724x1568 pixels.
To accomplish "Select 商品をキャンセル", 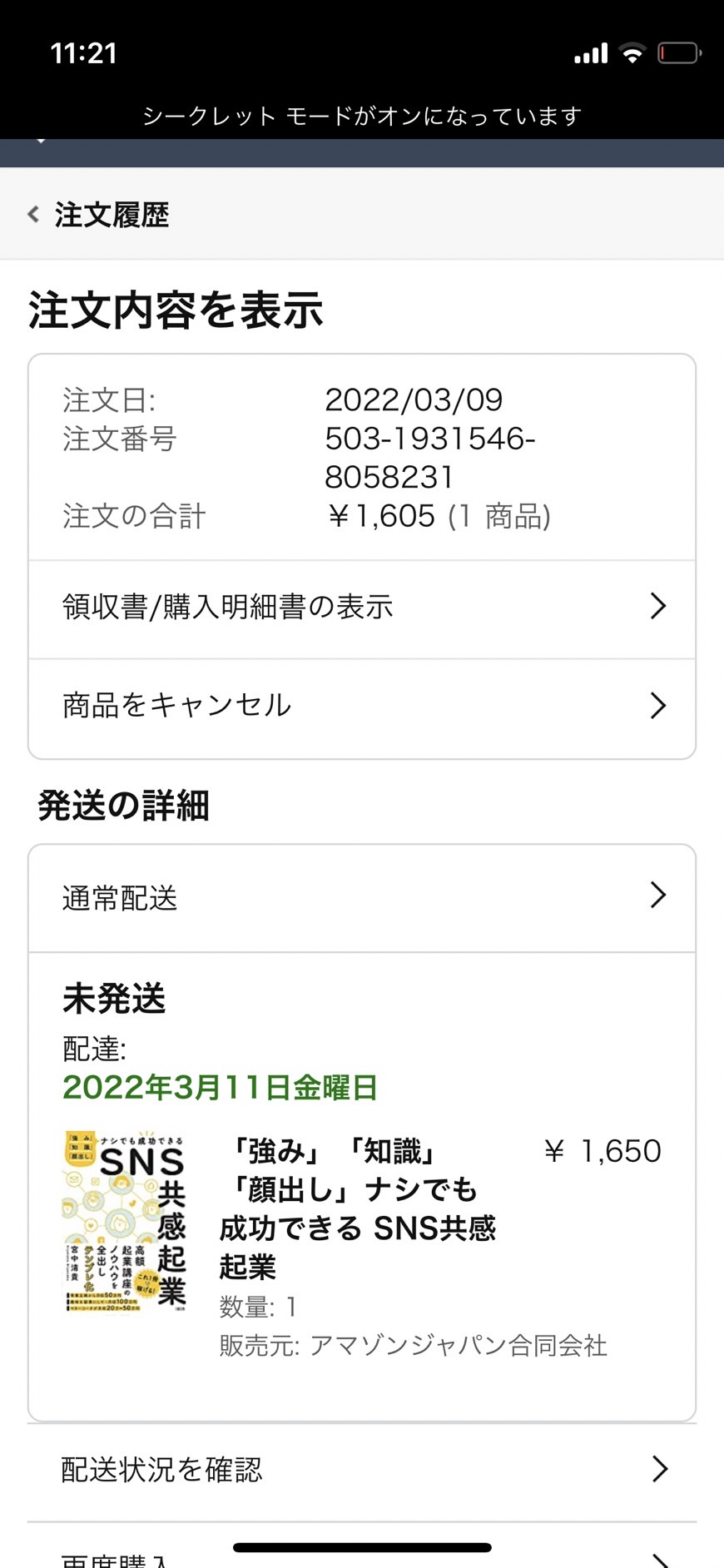I will point(362,707).
